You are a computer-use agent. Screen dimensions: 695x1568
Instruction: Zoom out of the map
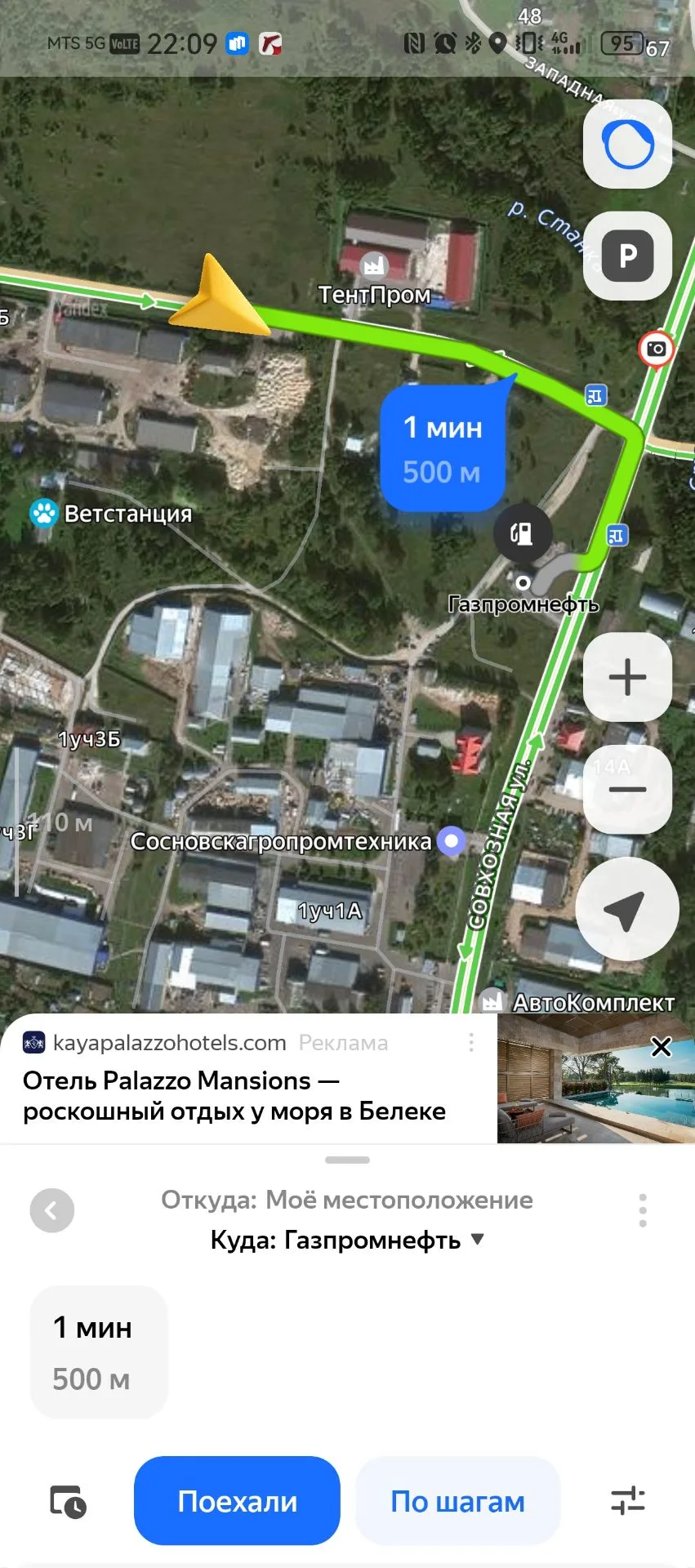coord(627,789)
